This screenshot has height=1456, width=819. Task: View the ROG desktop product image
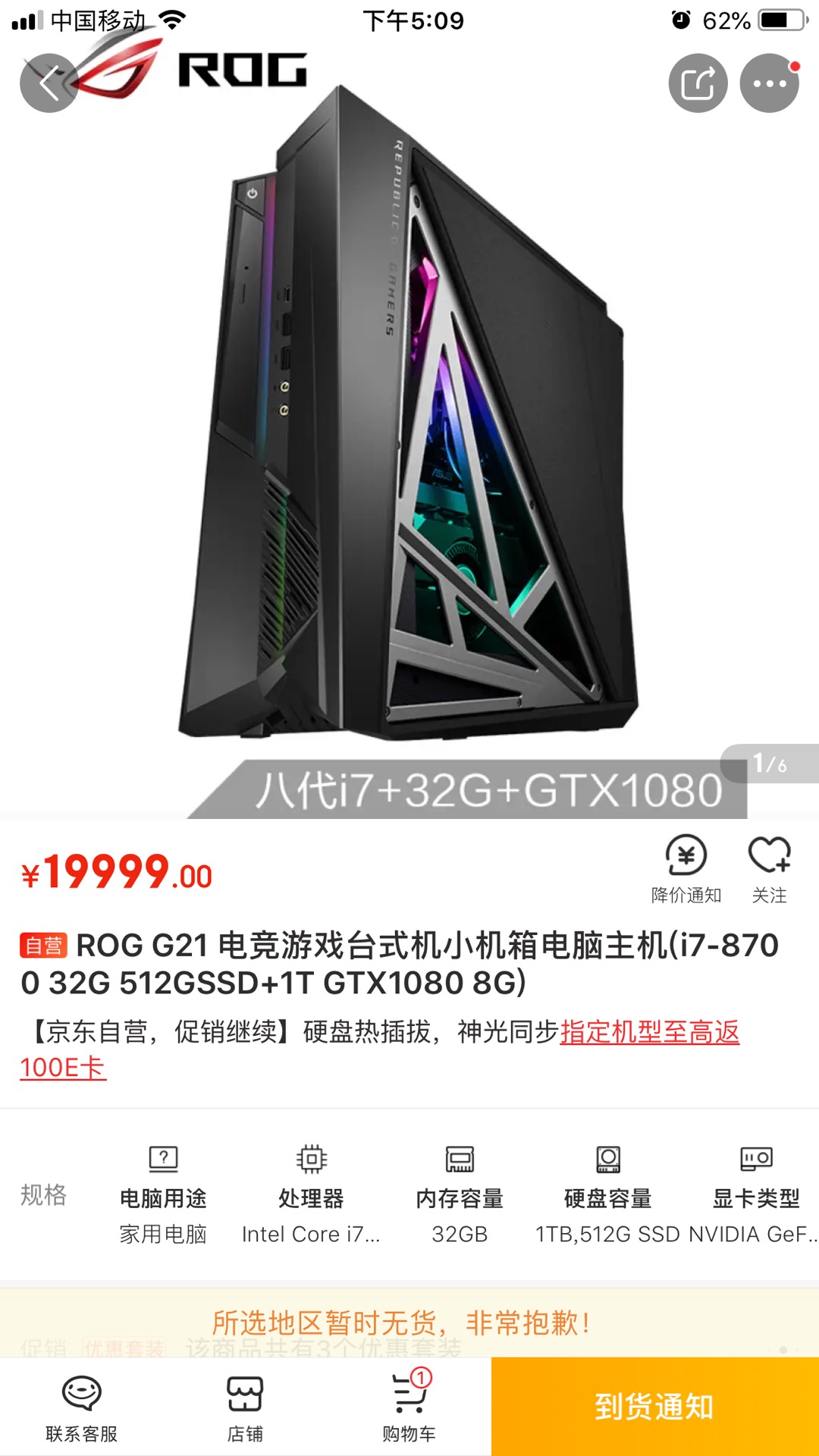click(409, 425)
